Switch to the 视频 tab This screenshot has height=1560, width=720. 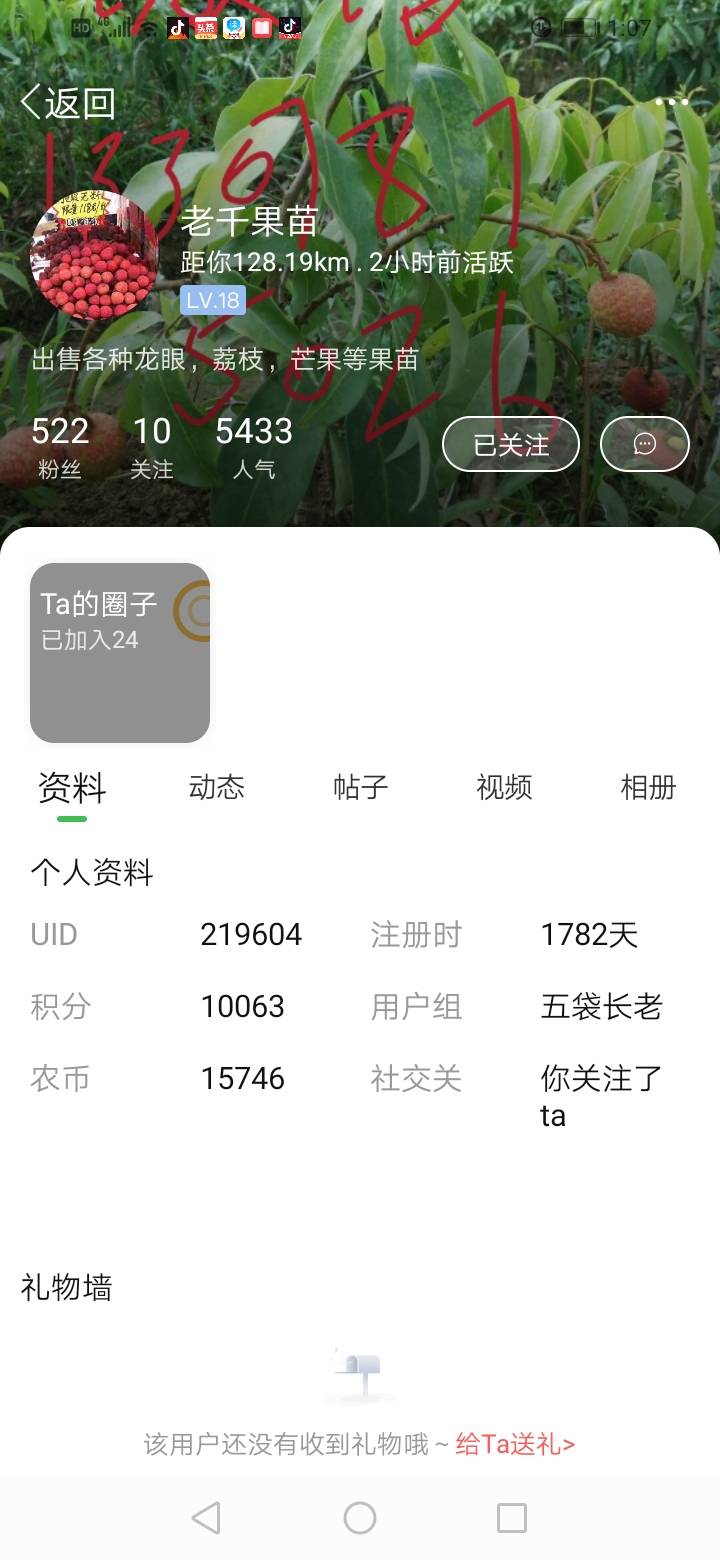point(504,787)
